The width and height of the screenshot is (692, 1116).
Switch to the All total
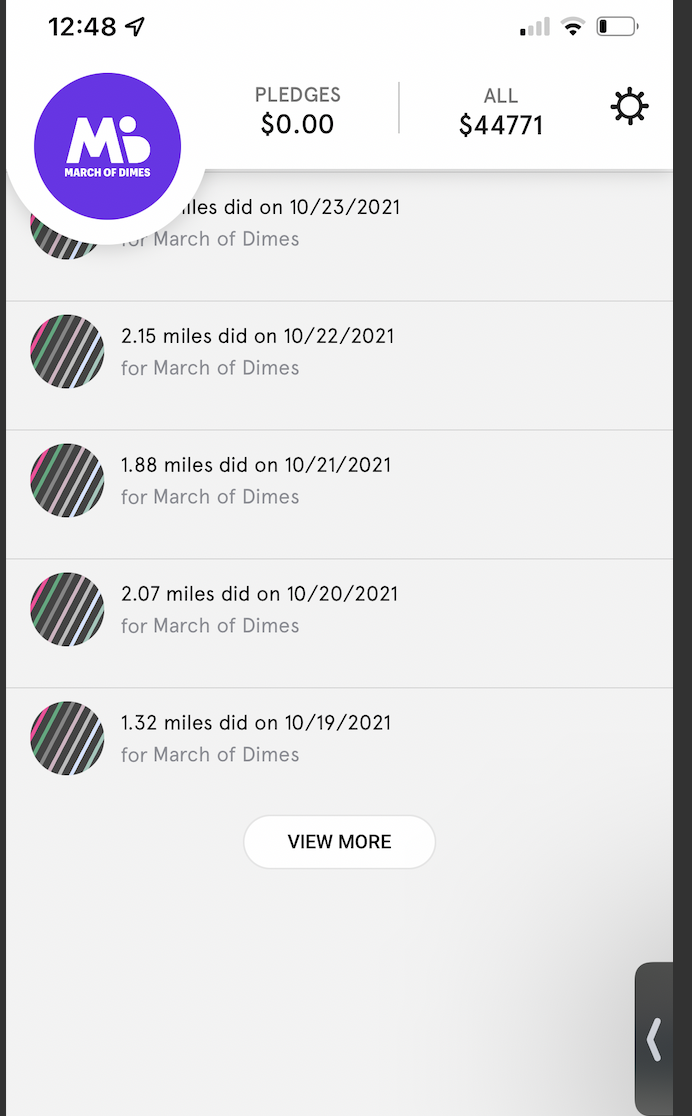pos(500,110)
